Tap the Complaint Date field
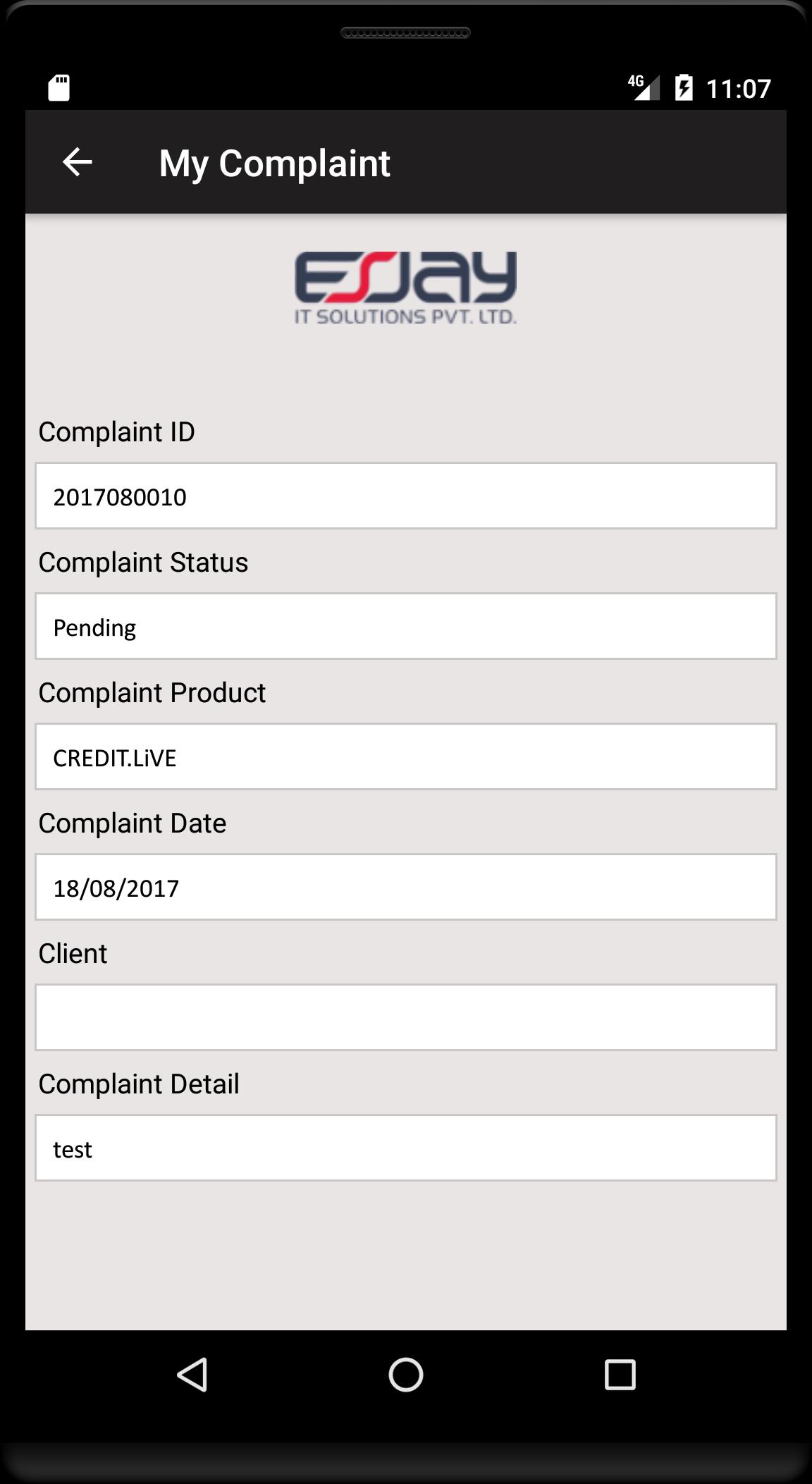Image resolution: width=812 pixels, height=1484 pixels. coord(406,887)
